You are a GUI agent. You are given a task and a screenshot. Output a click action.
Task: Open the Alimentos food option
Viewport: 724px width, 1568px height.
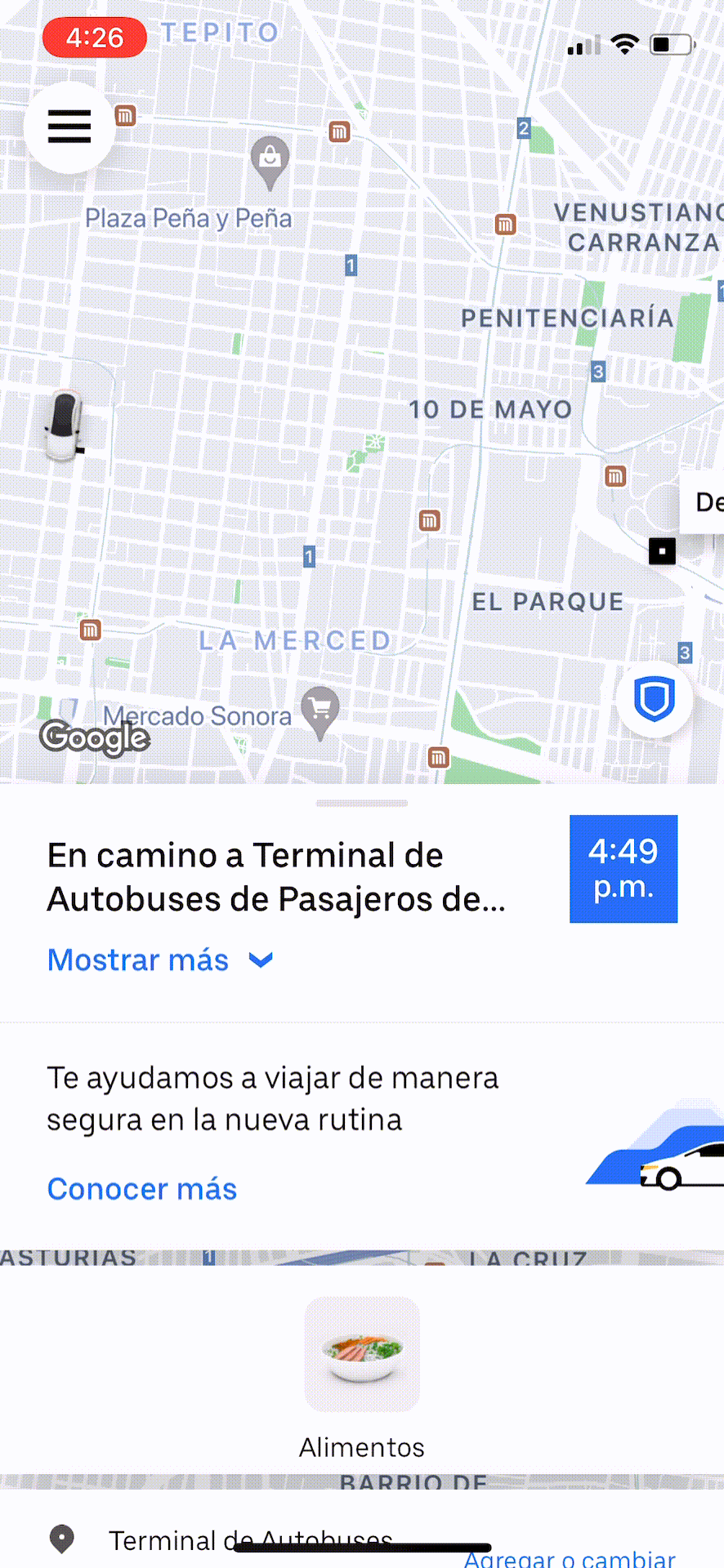(x=362, y=1354)
